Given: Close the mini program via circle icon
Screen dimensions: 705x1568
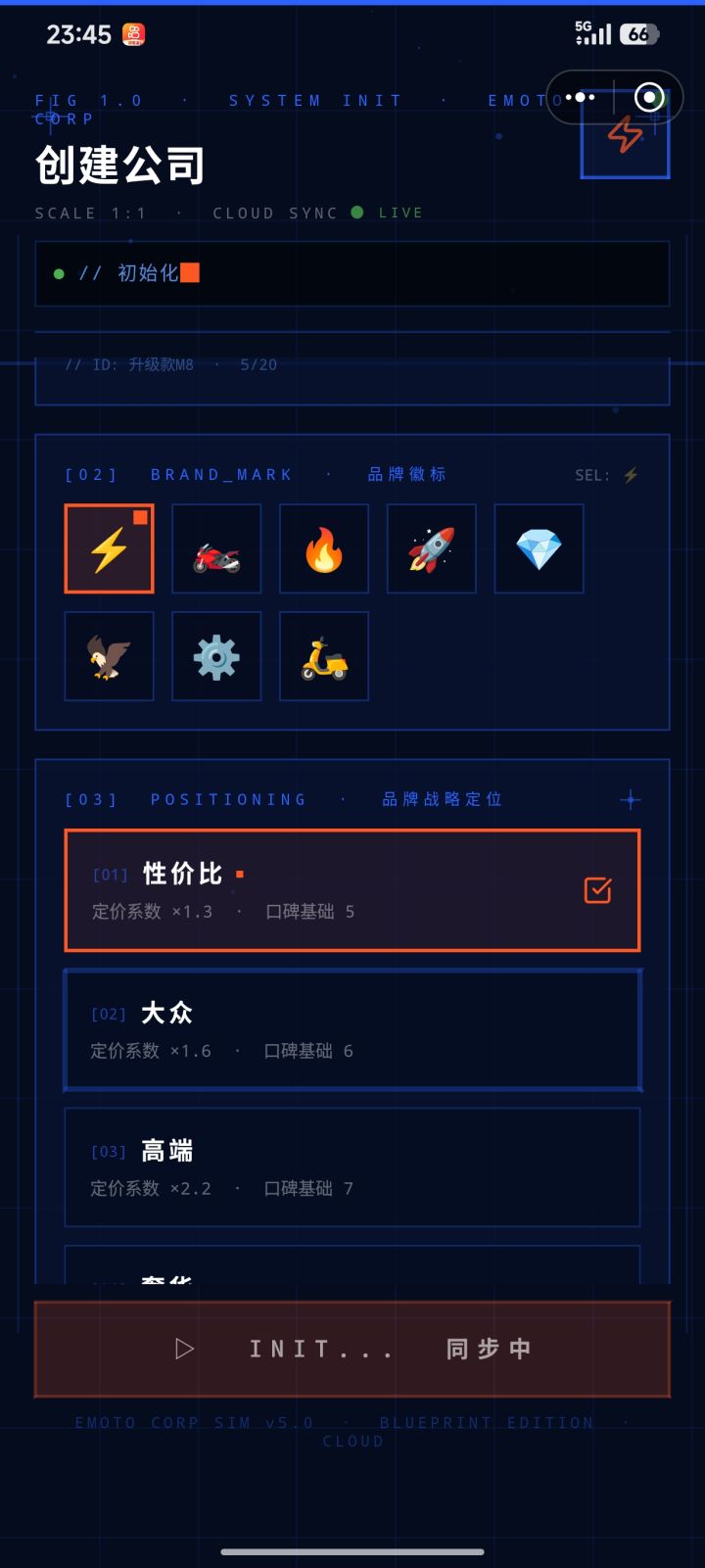Looking at the screenshot, I should (648, 97).
